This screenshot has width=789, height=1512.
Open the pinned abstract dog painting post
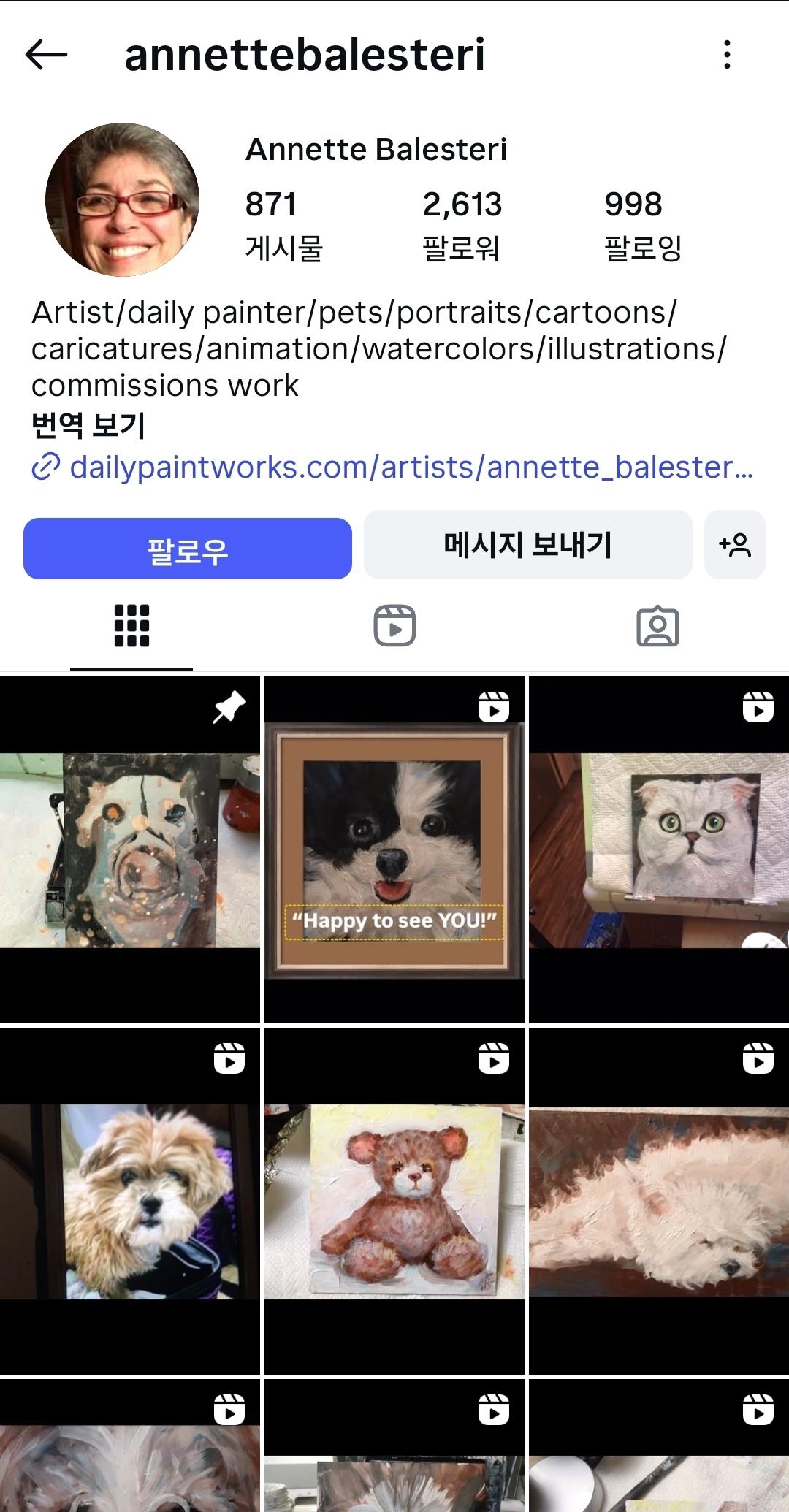pos(130,850)
